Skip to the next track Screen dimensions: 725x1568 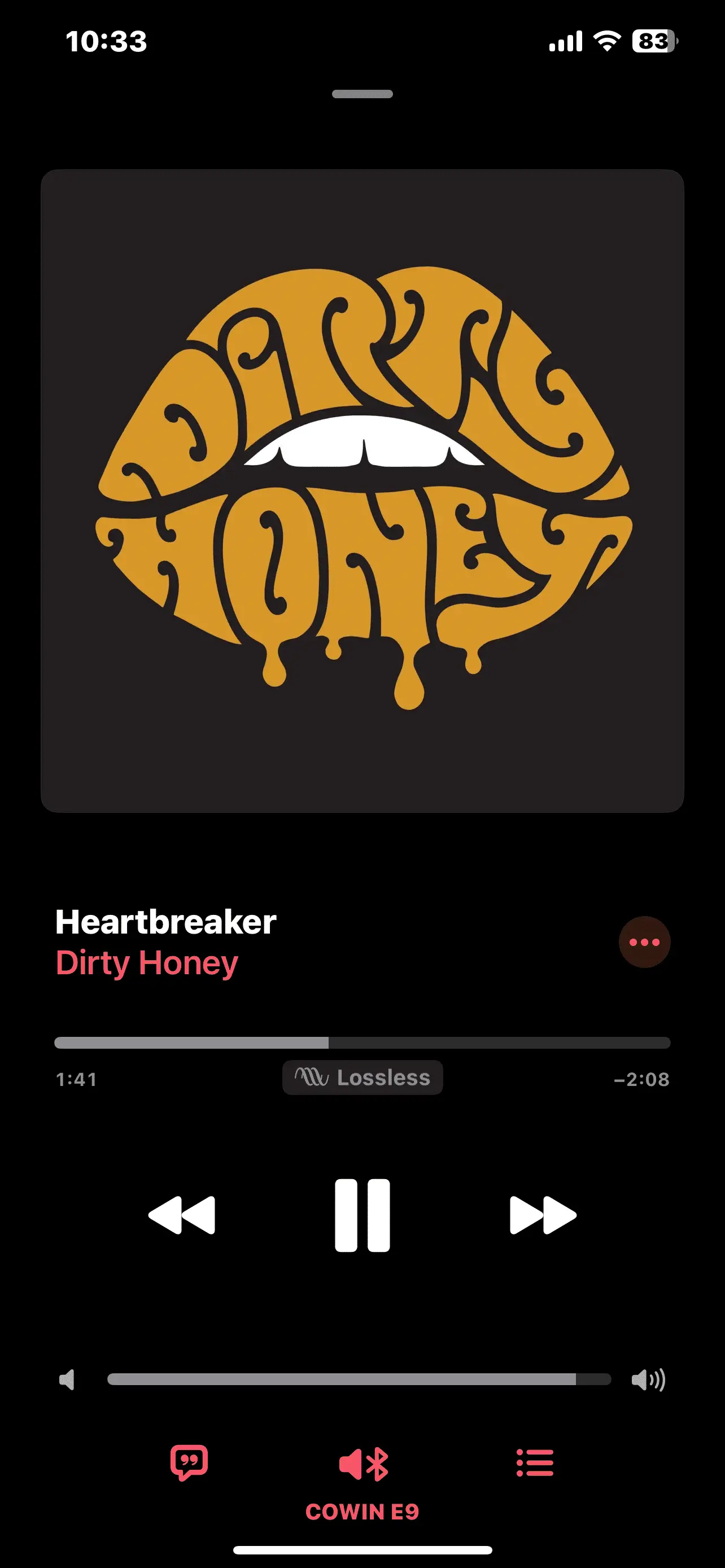point(543,1215)
